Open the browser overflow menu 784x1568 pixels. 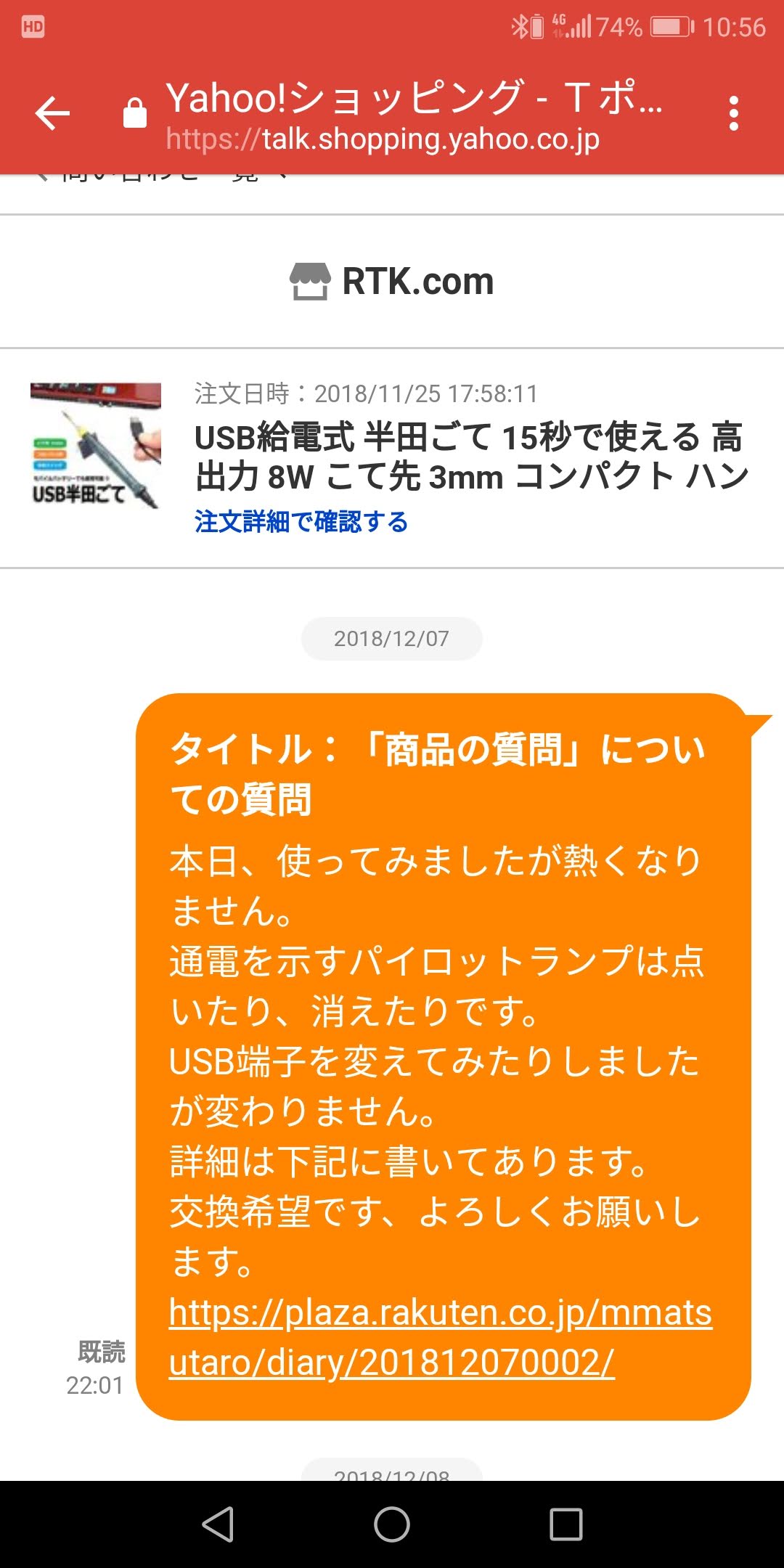733,114
